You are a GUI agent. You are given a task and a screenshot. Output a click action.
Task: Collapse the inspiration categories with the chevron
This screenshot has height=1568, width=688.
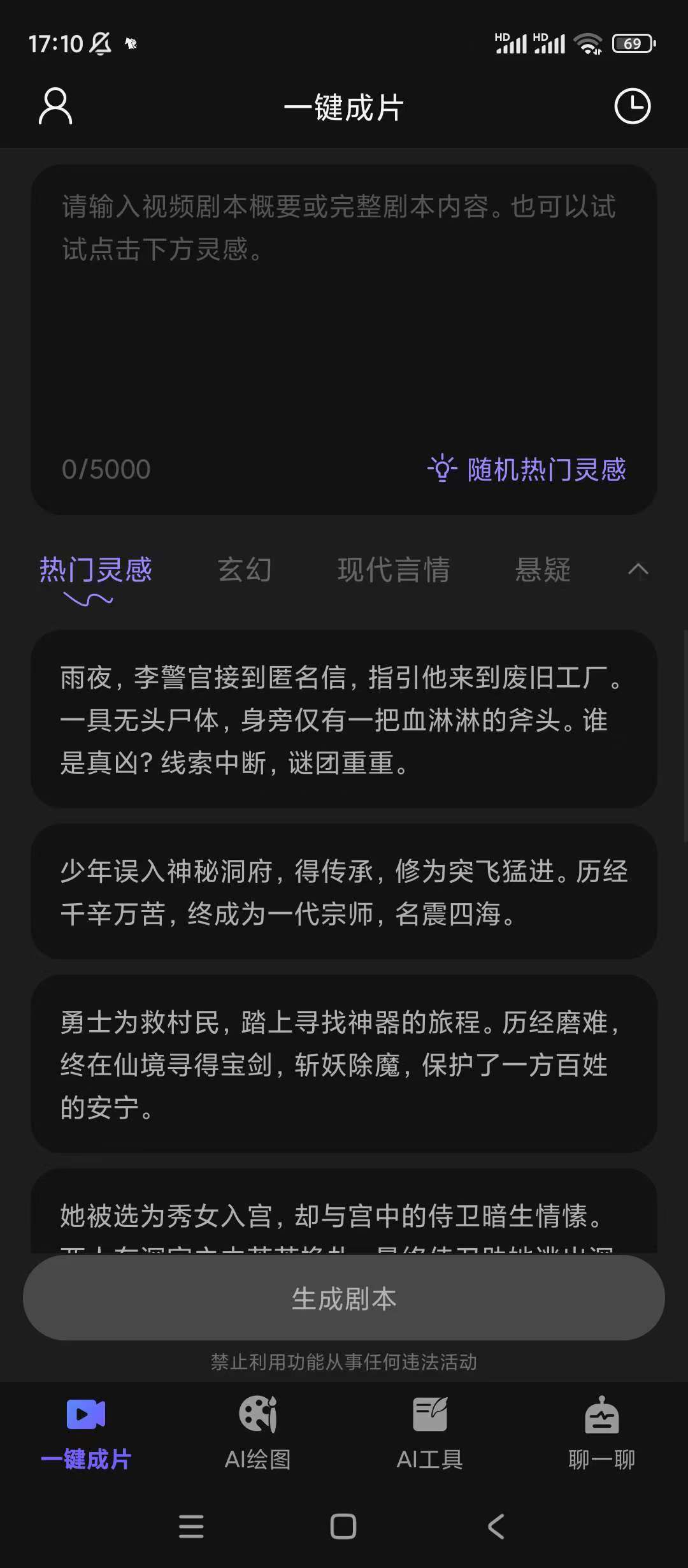(638, 570)
